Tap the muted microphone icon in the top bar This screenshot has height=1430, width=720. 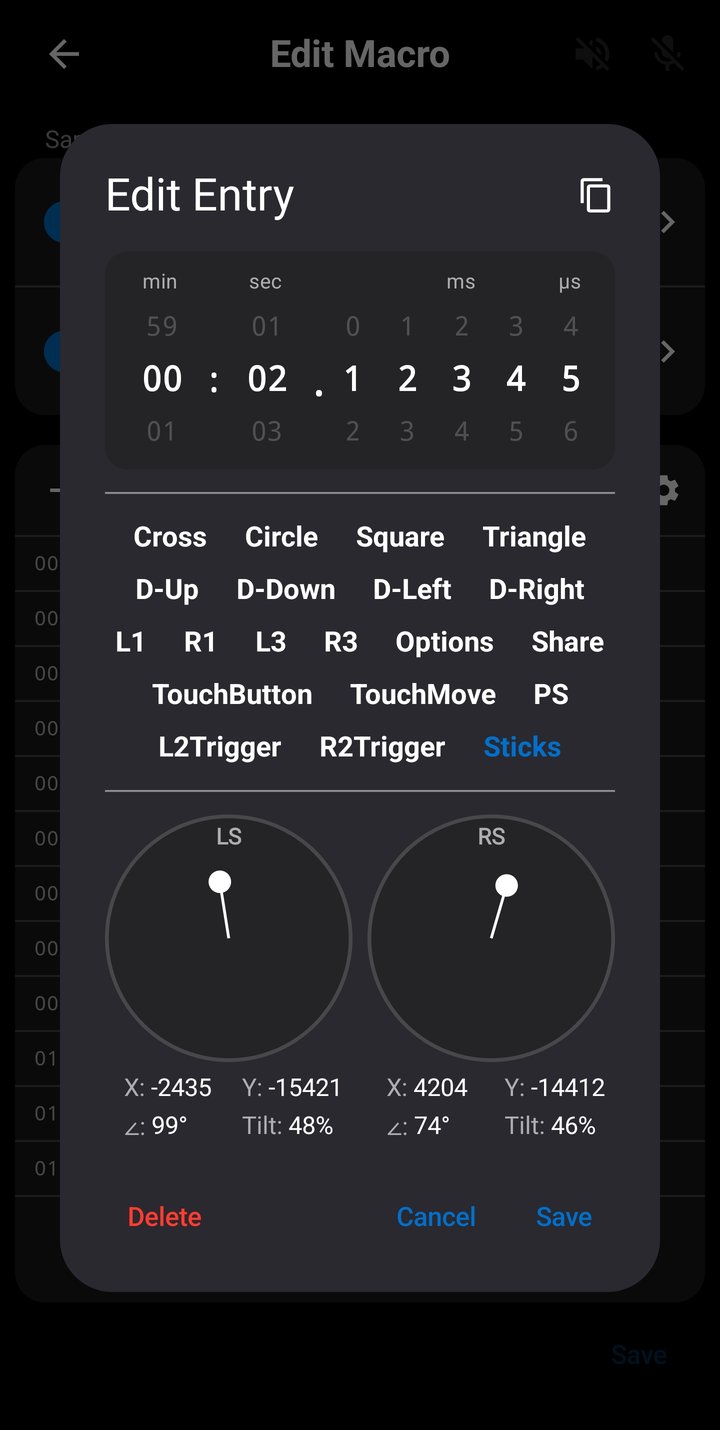667,54
